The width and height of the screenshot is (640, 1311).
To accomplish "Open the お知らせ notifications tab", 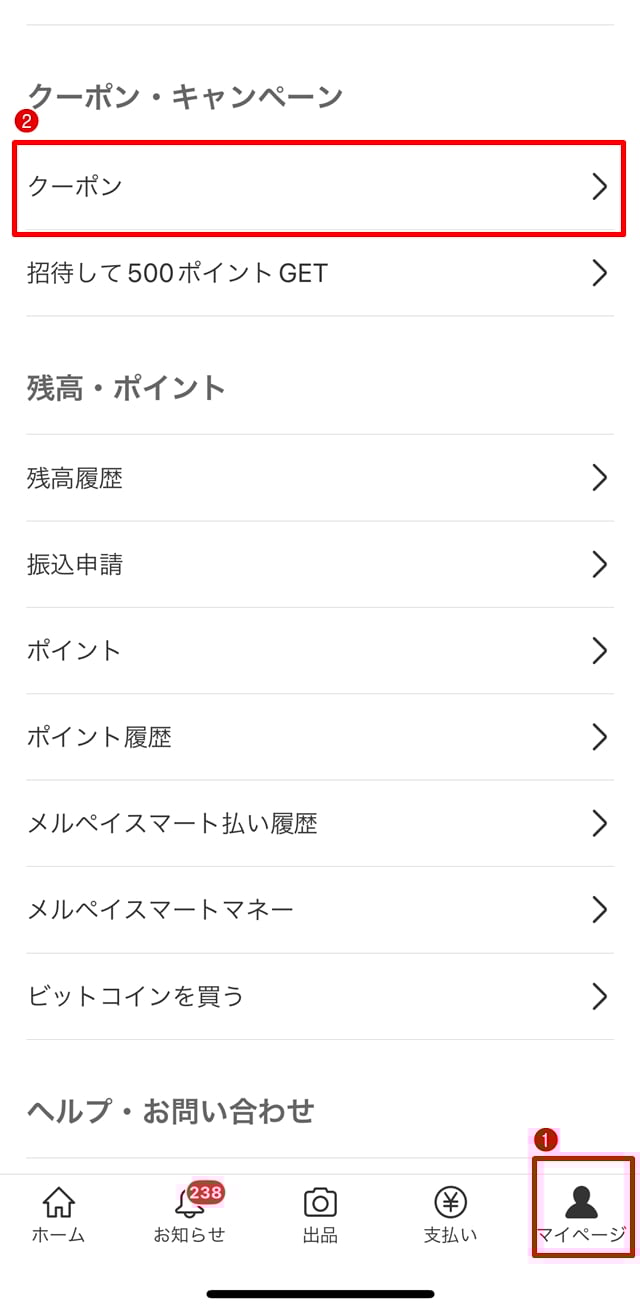I will point(189,1214).
